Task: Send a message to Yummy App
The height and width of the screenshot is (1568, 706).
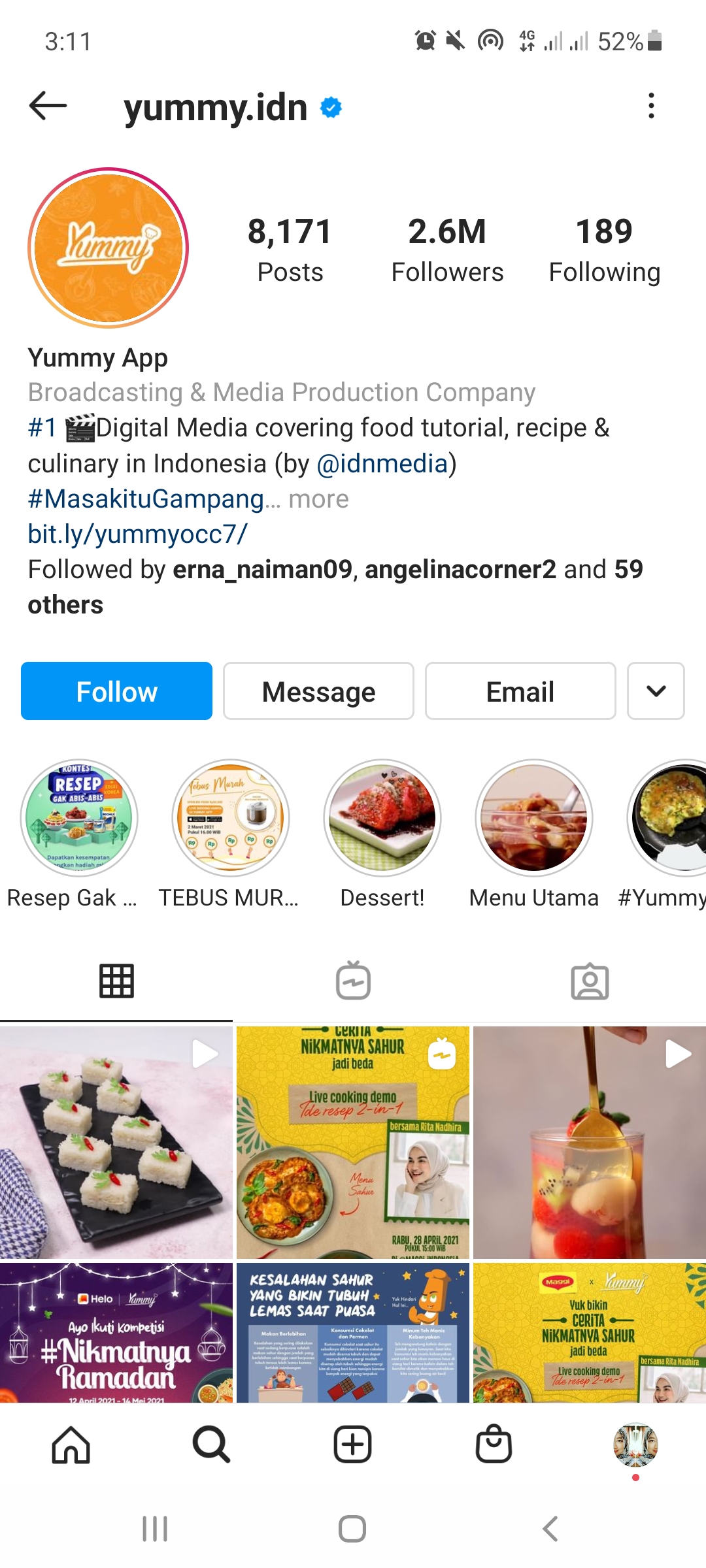Action: point(318,691)
